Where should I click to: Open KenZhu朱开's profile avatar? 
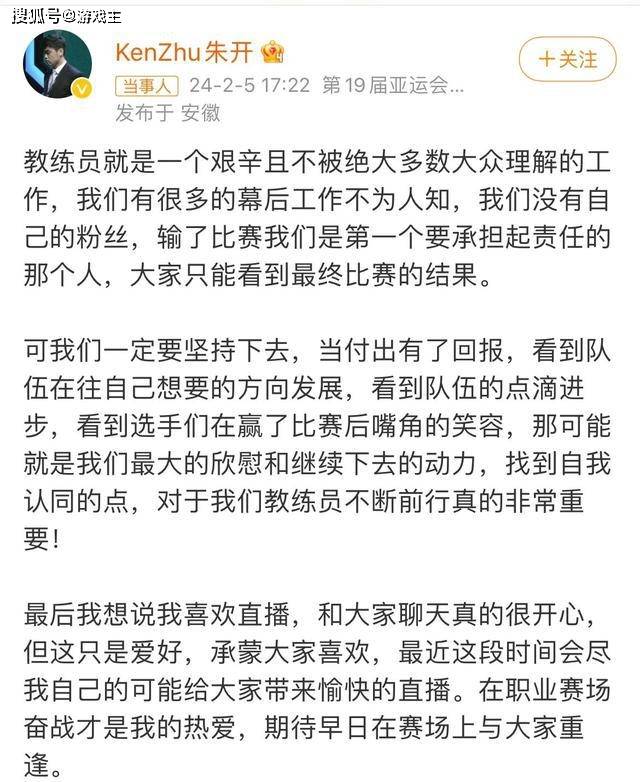(57, 64)
